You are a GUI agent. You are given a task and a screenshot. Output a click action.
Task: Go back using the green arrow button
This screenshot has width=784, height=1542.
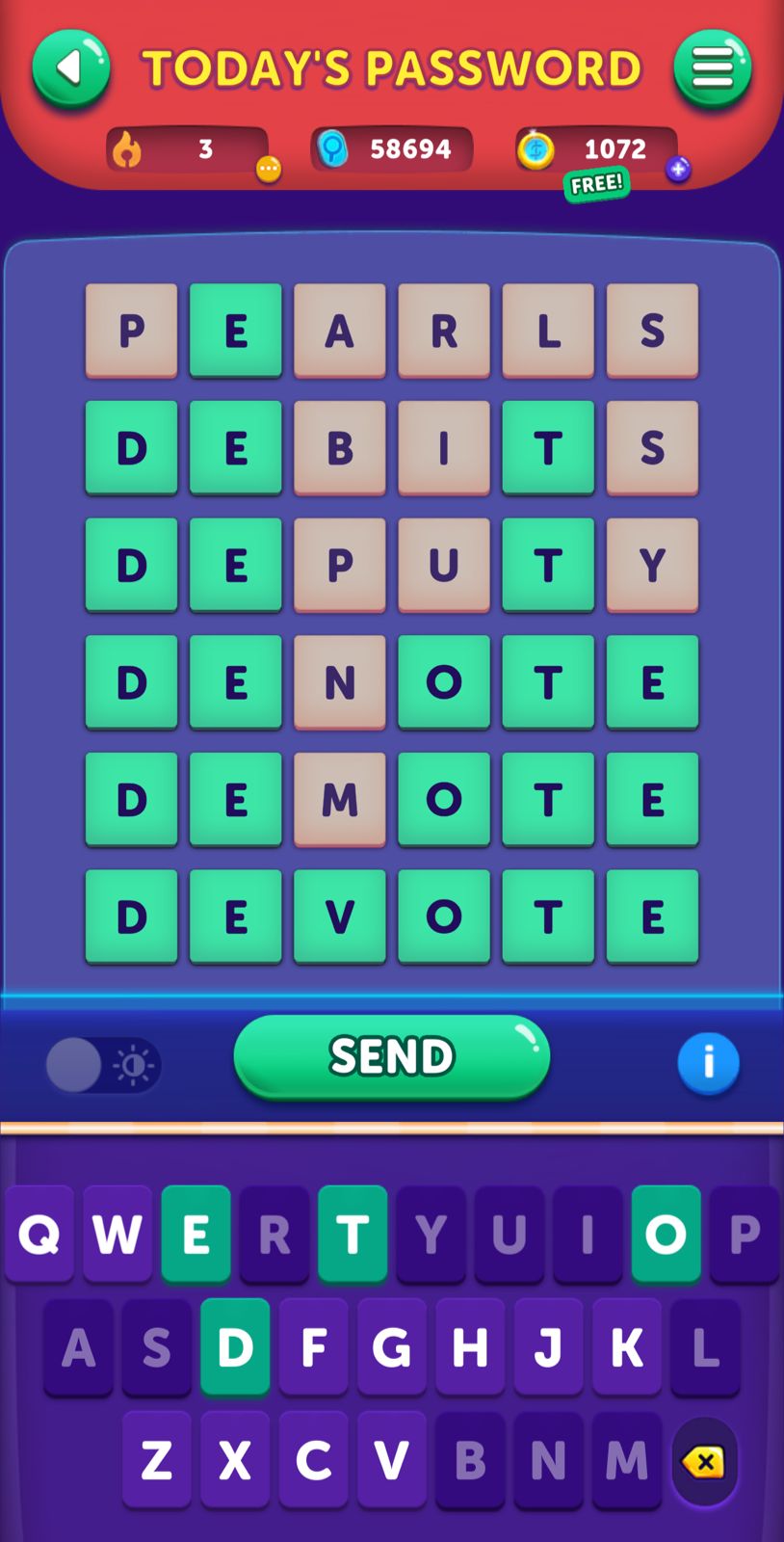[70, 68]
